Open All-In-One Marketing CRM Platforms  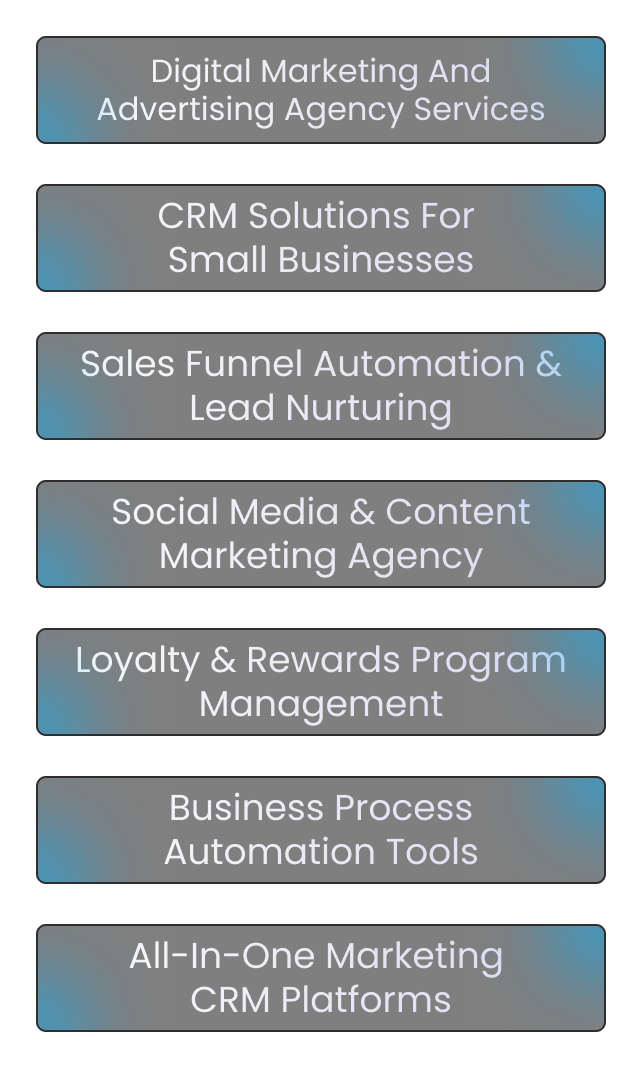(x=321, y=978)
